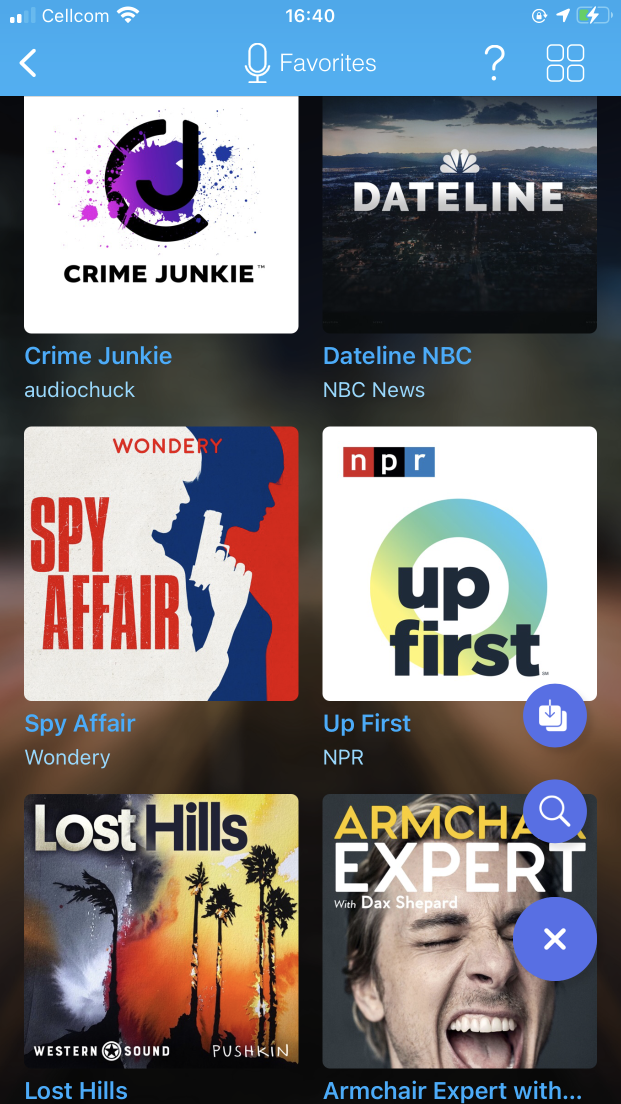This screenshot has width=621, height=1104.
Task: Open the Up First podcast
Action: (x=460, y=563)
